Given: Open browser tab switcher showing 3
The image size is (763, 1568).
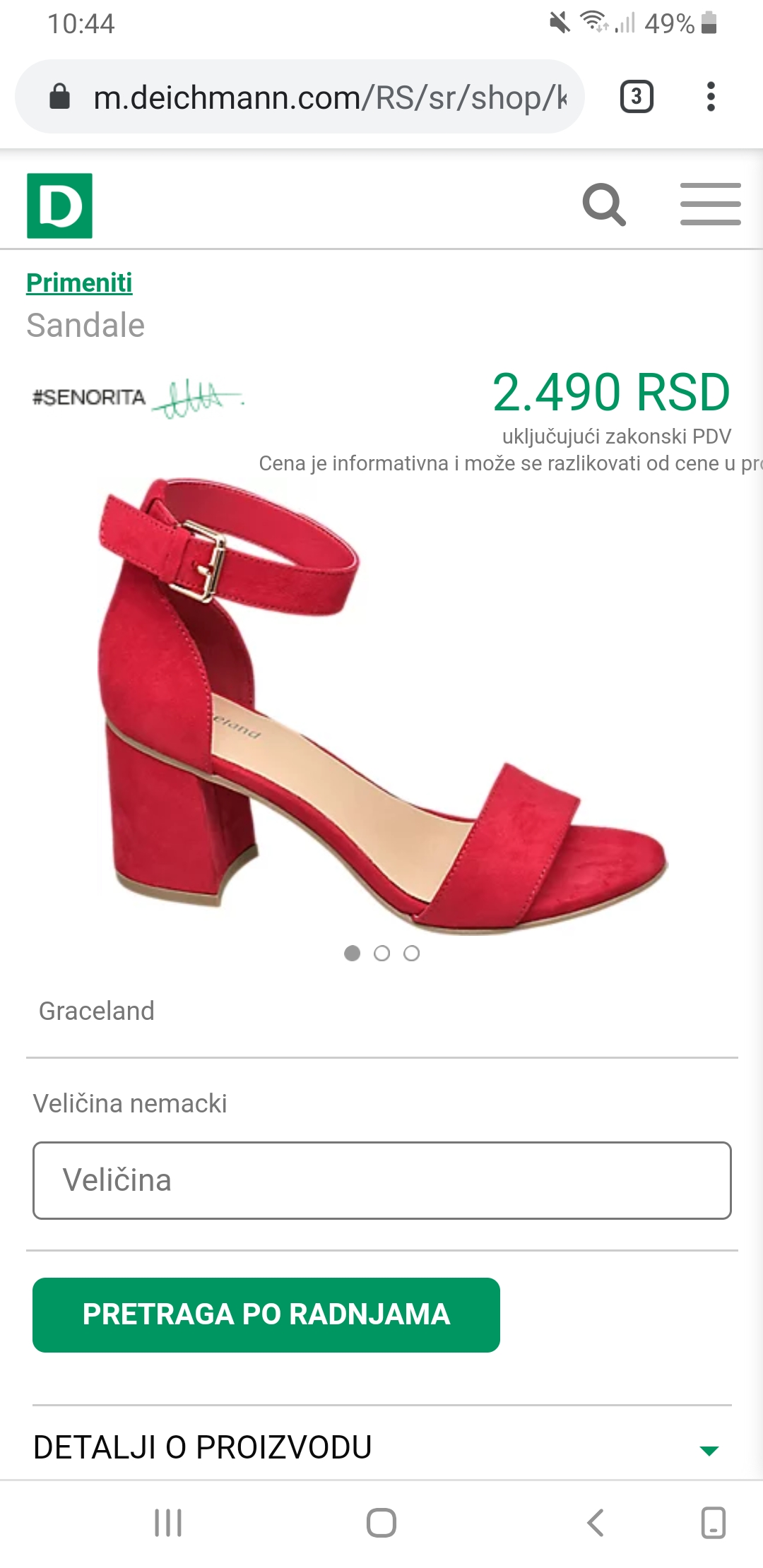Looking at the screenshot, I should pos(637,97).
